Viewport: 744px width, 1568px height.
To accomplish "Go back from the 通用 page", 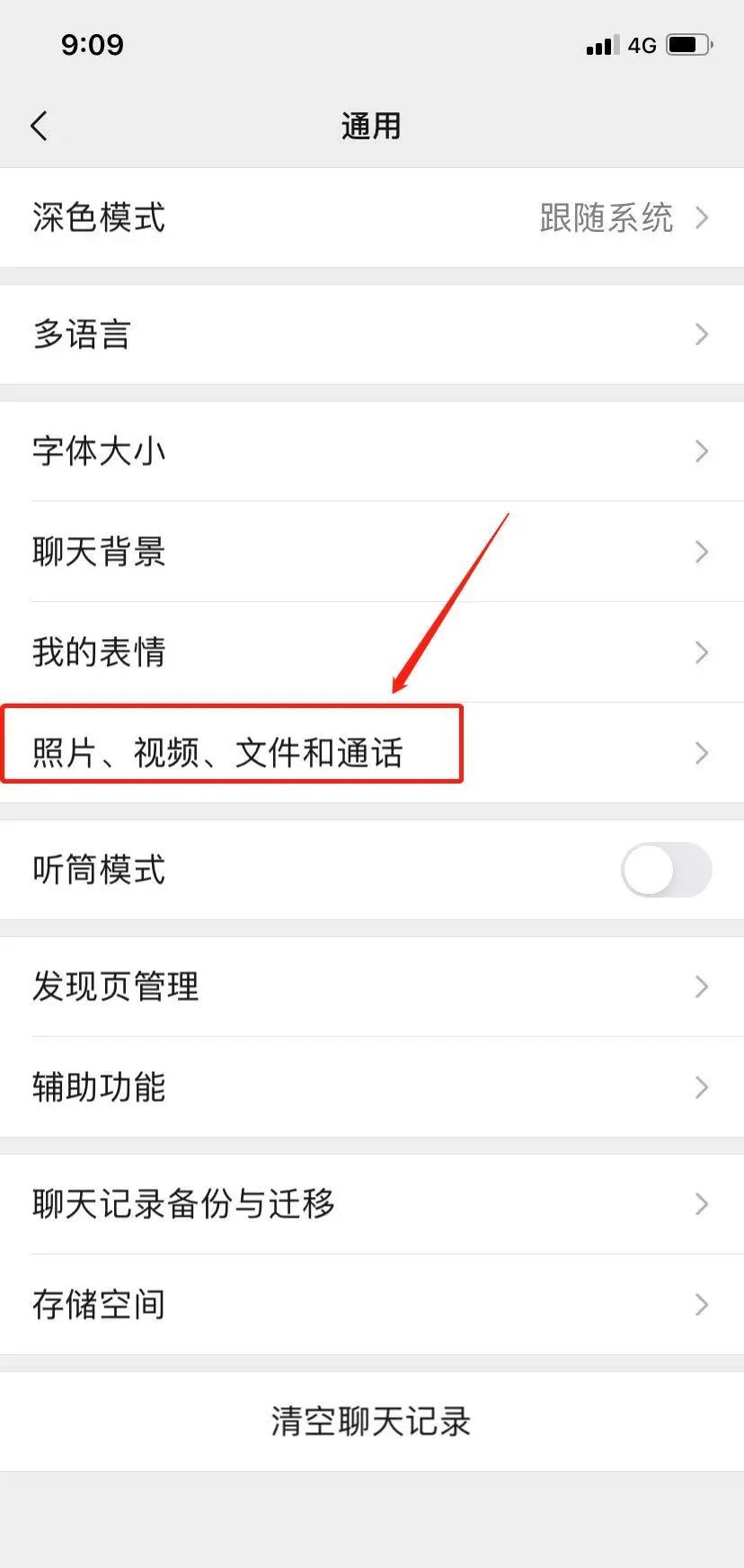I will click(39, 126).
